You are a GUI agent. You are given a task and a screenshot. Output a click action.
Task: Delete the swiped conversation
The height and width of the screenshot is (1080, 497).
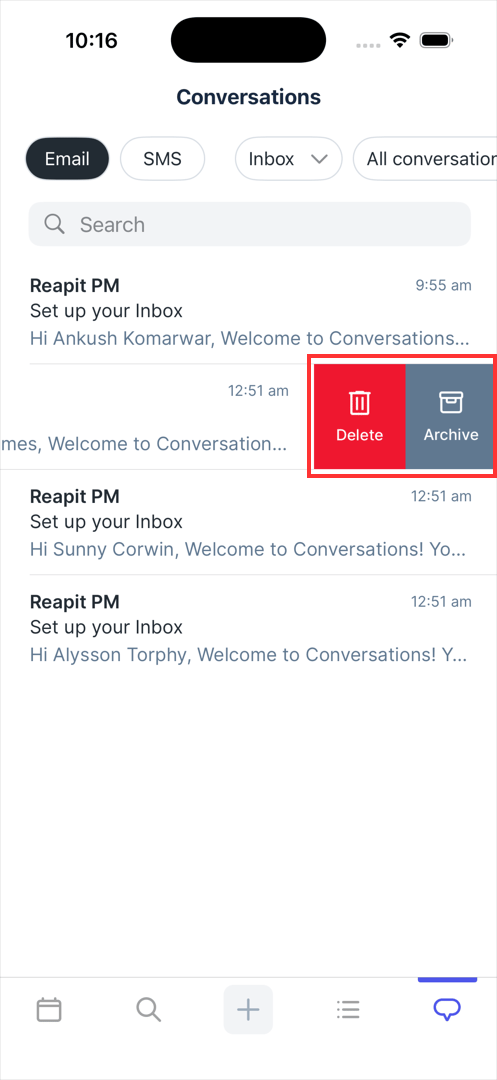pos(359,417)
